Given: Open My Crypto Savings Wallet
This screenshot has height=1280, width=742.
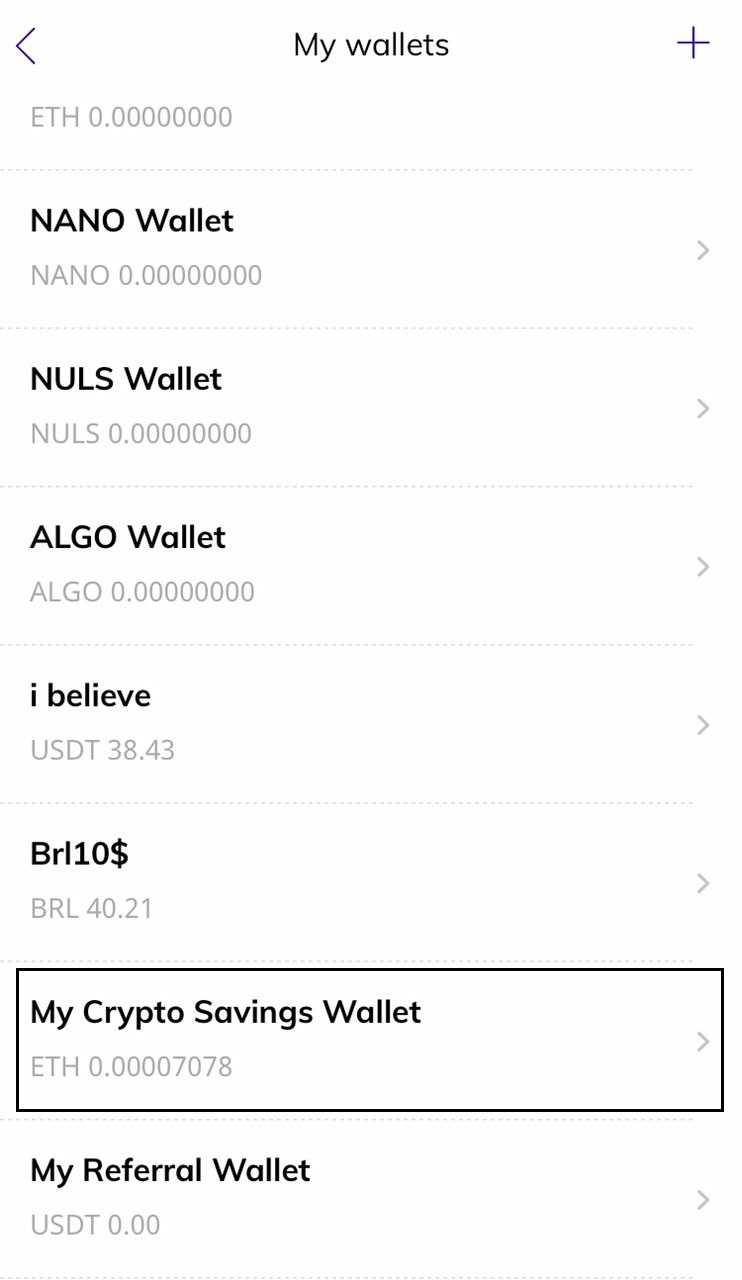Looking at the screenshot, I should tap(370, 1040).
